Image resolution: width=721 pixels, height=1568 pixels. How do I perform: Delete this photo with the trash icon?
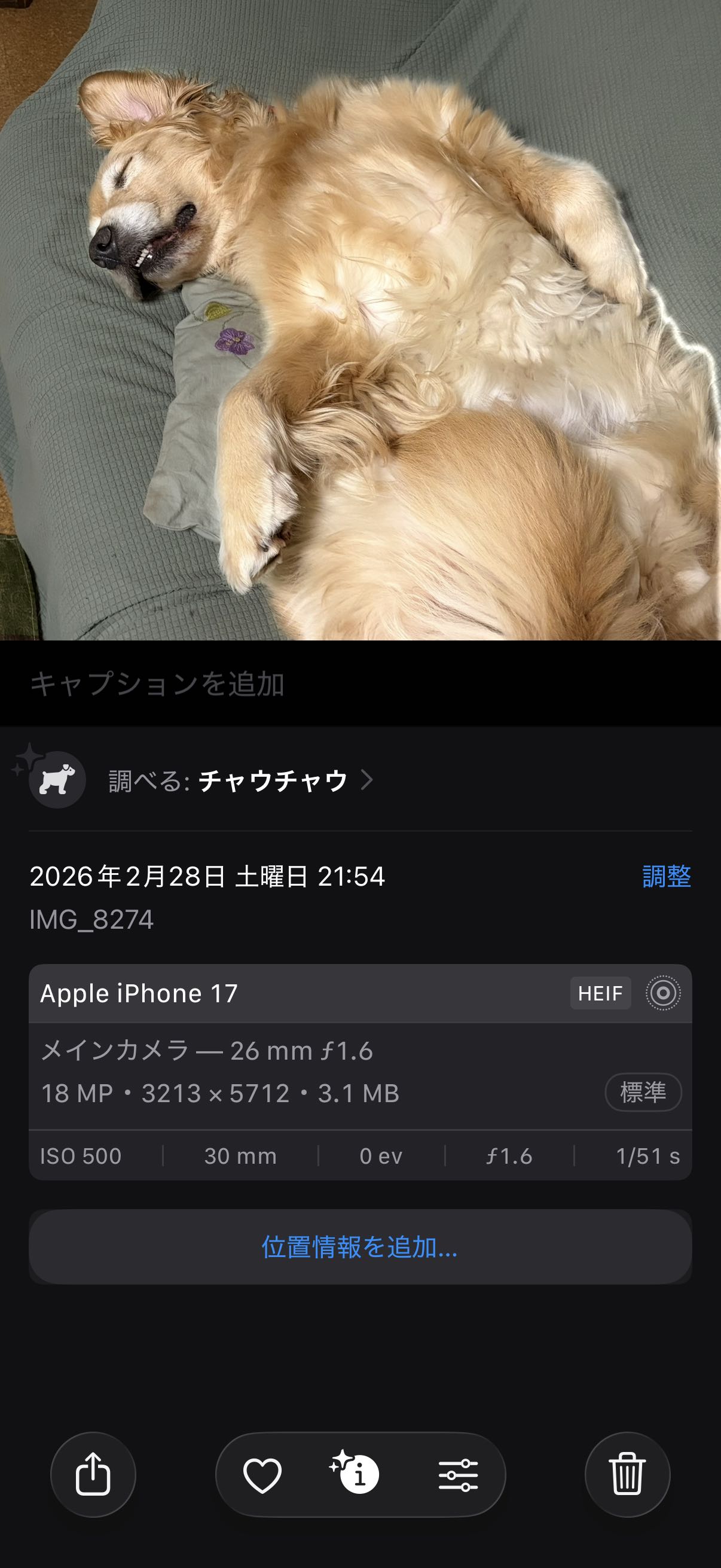[x=627, y=1474]
